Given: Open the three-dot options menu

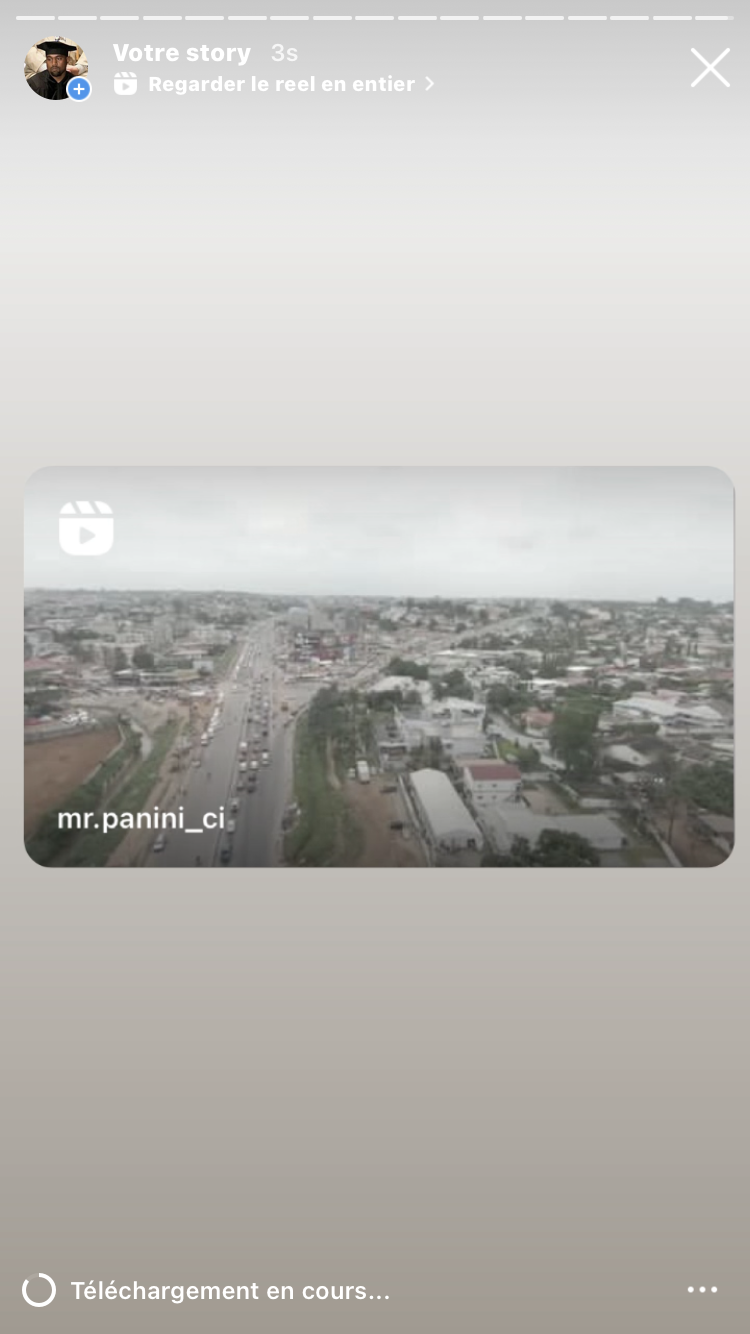Looking at the screenshot, I should tap(702, 1290).
